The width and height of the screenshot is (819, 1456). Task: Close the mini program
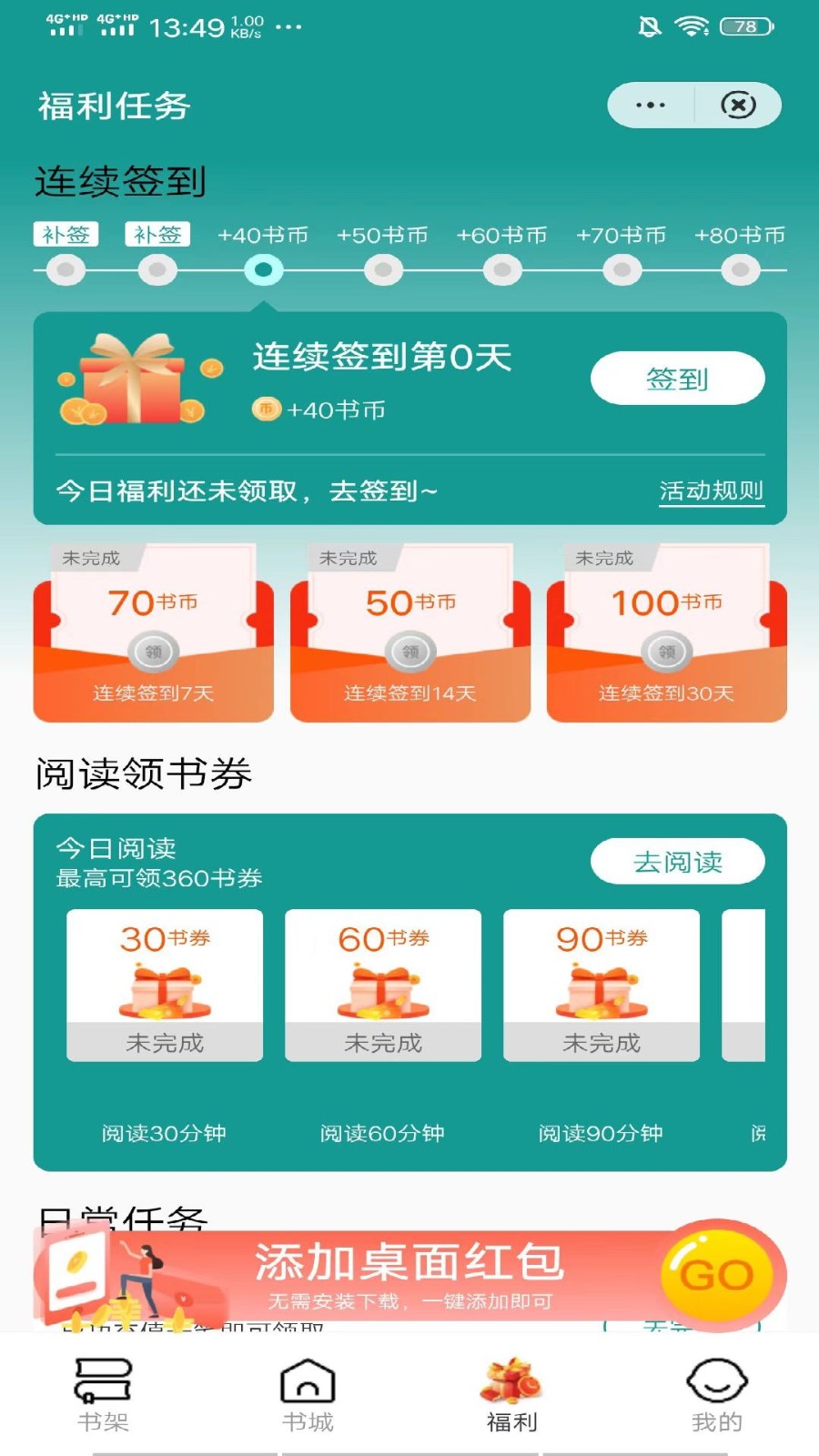(x=738, y=106)
